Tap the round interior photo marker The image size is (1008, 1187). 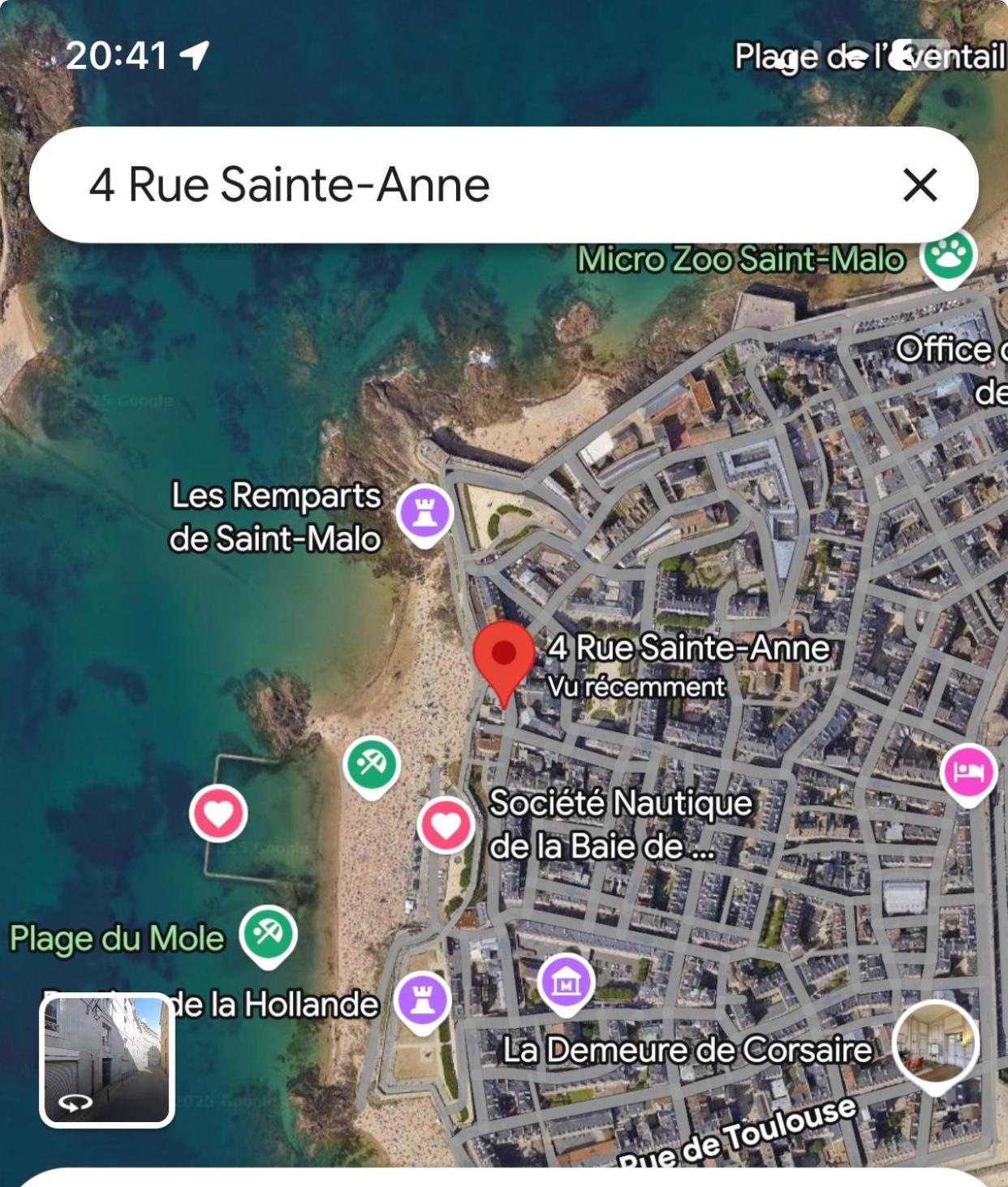coord(935,1044)
